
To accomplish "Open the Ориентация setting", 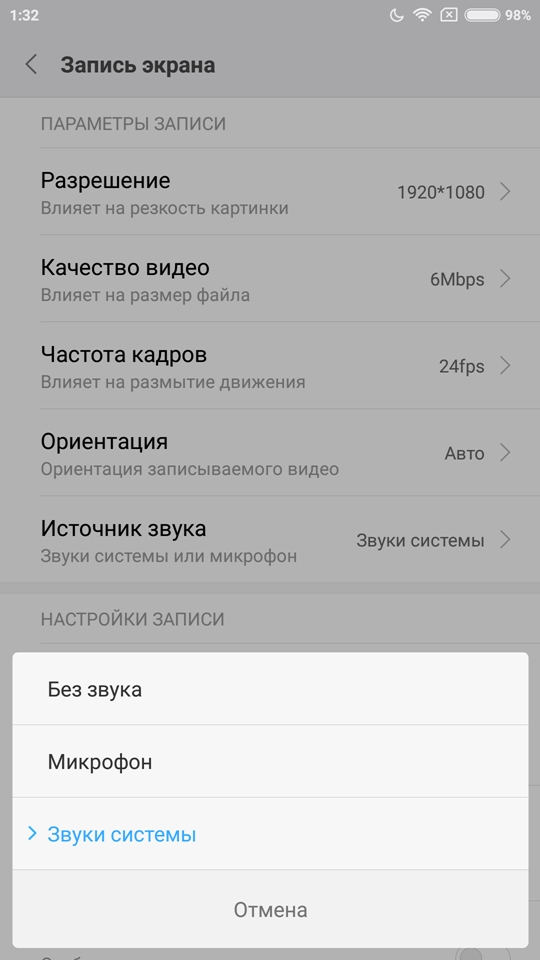I will [x=270, y=452].
